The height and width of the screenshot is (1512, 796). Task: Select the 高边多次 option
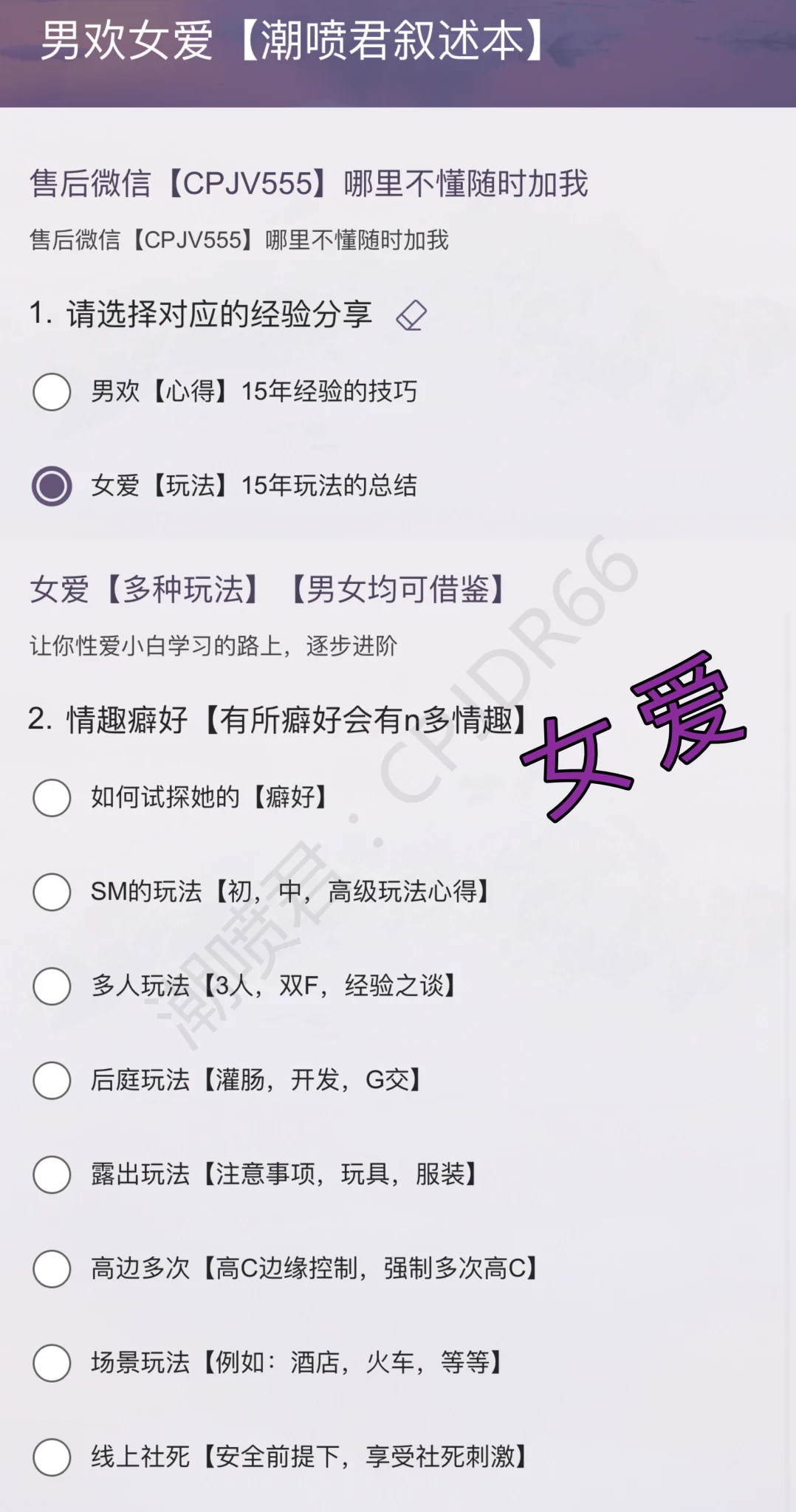click(x=52, y=1269)
